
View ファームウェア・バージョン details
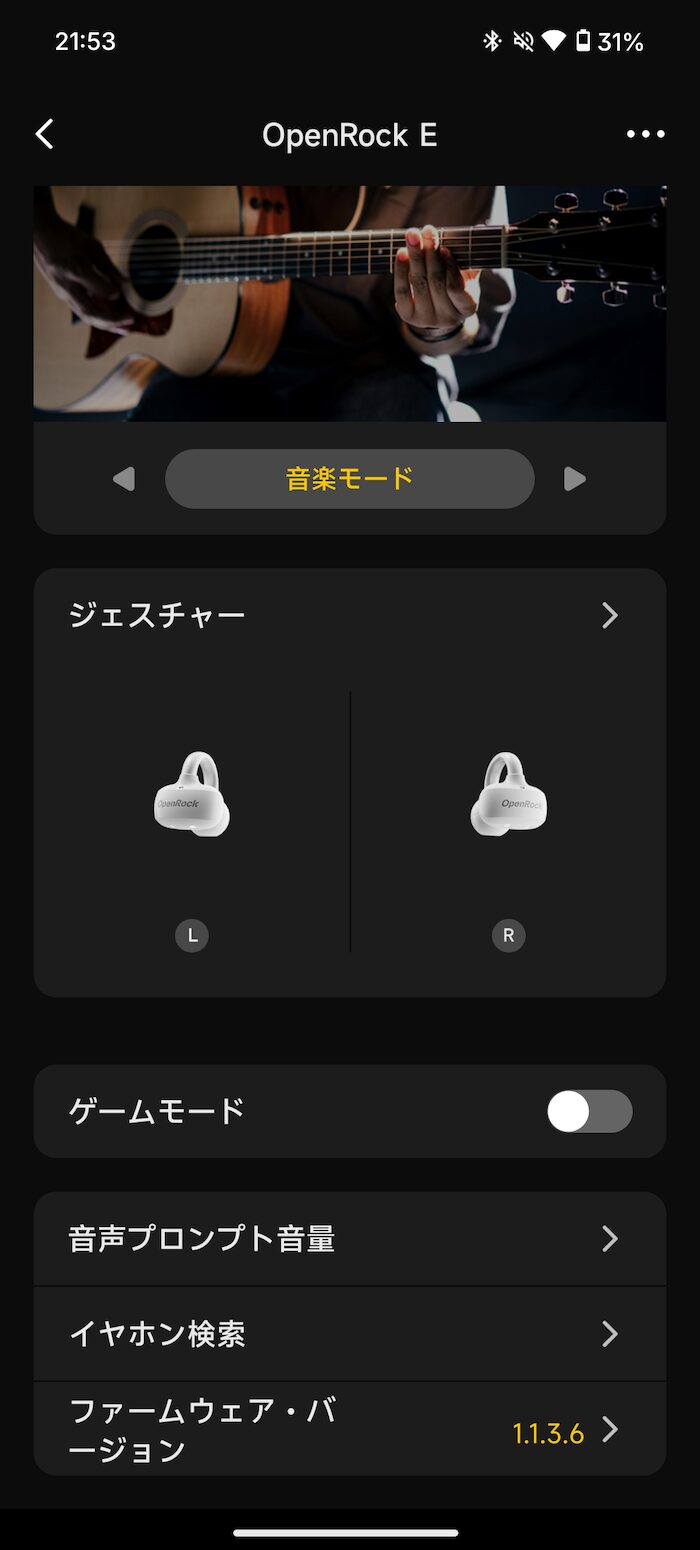click(x=349, y=1430)
